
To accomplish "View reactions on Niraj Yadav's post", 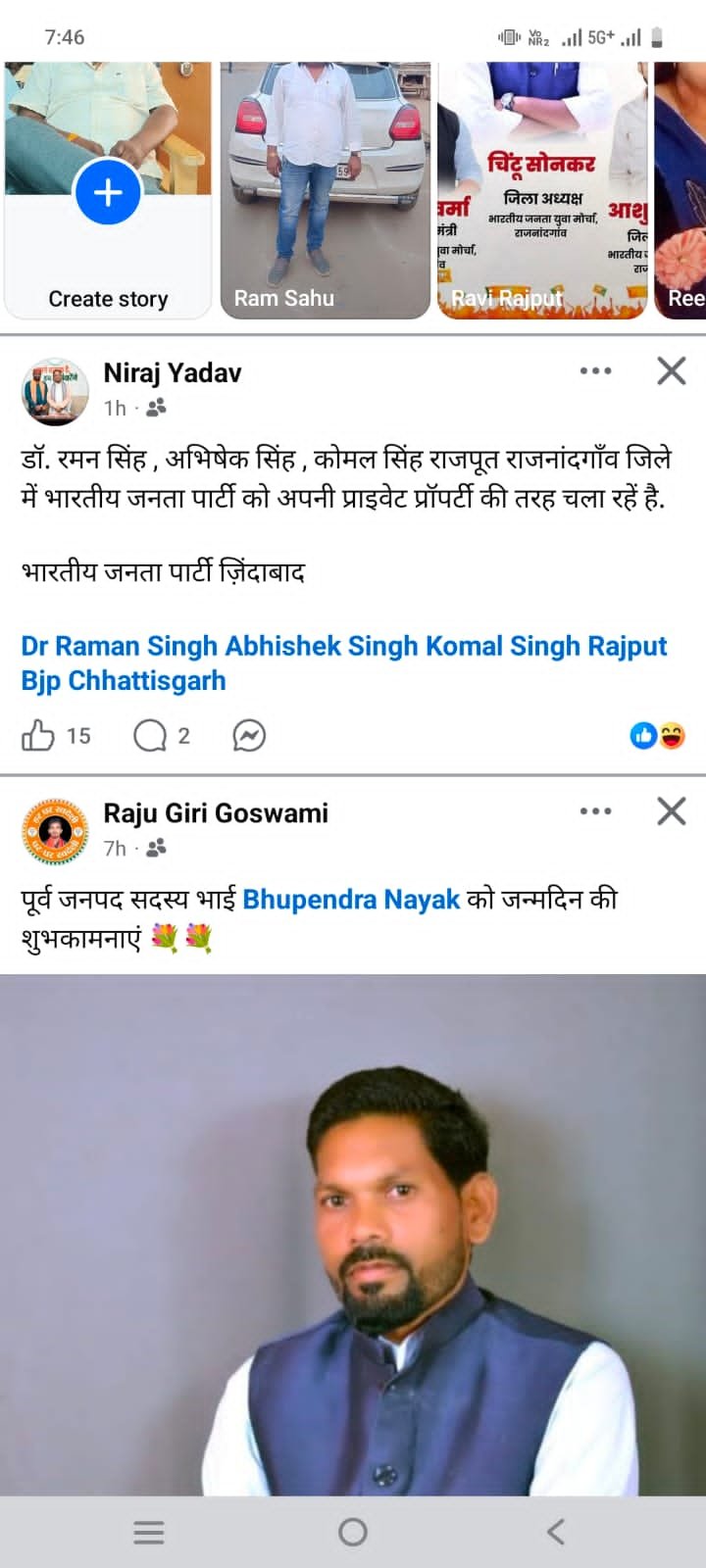I will click(x=657, y=736).
